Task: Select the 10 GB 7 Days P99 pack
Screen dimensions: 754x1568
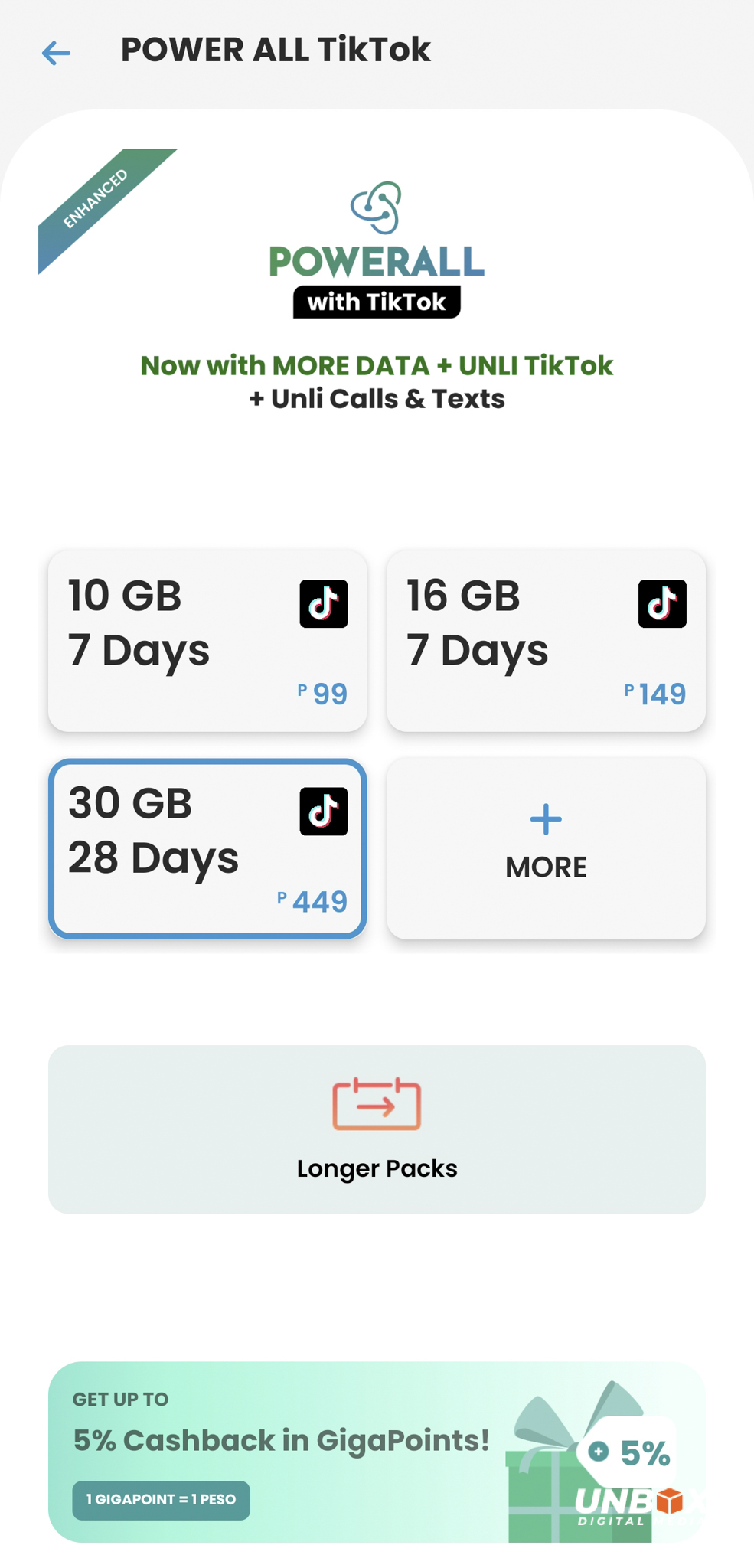Action: [207, 641]
